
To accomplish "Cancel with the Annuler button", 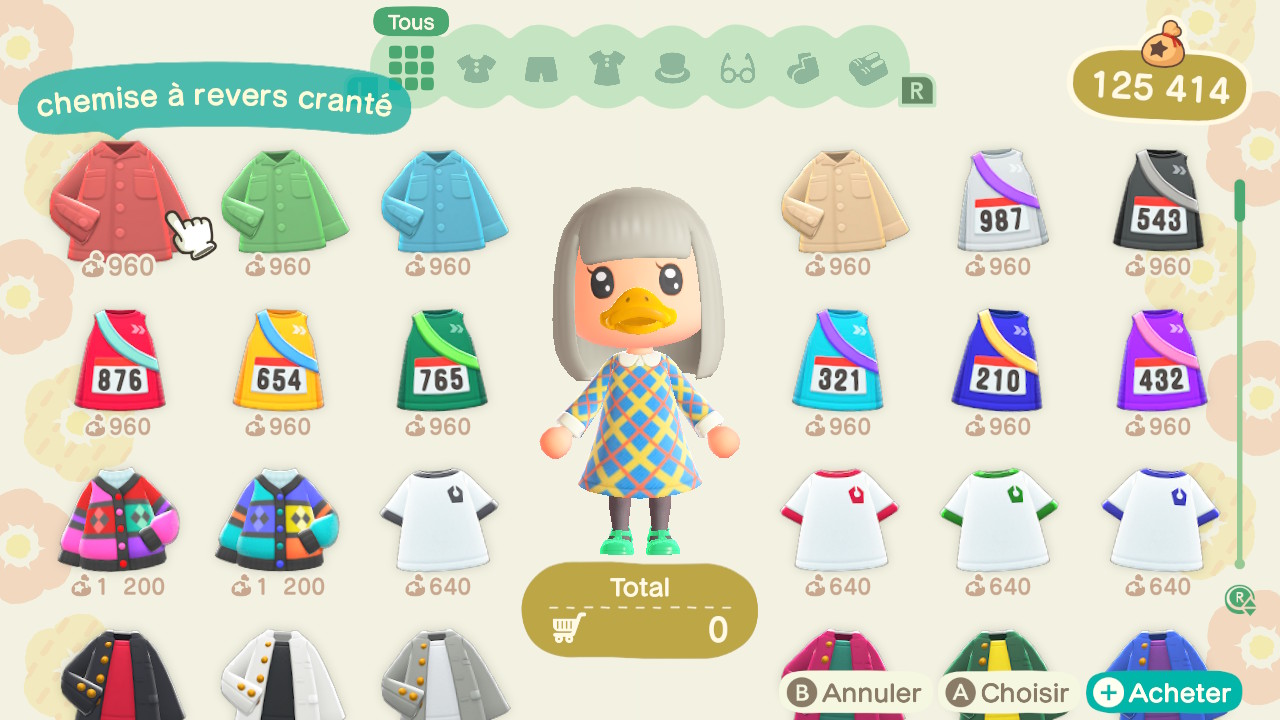I will 854,692.
